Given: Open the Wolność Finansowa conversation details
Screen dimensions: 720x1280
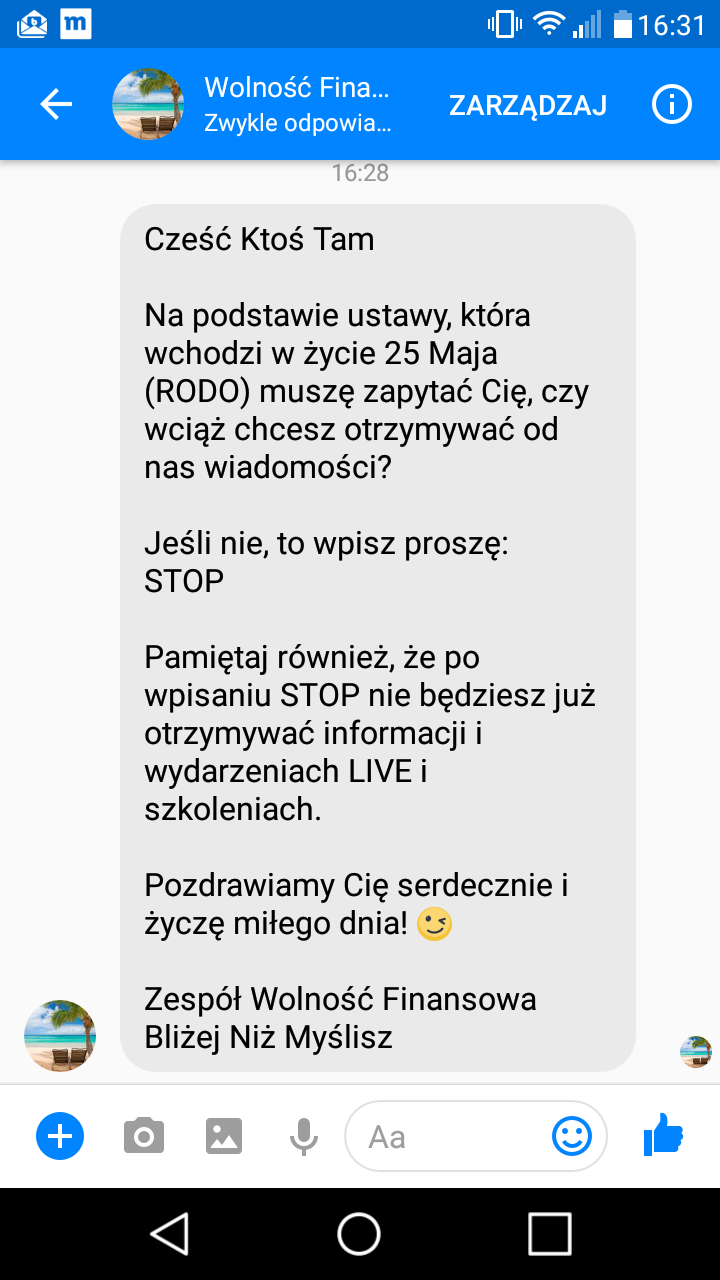Looking at the screenshot, I should (297, 104).
